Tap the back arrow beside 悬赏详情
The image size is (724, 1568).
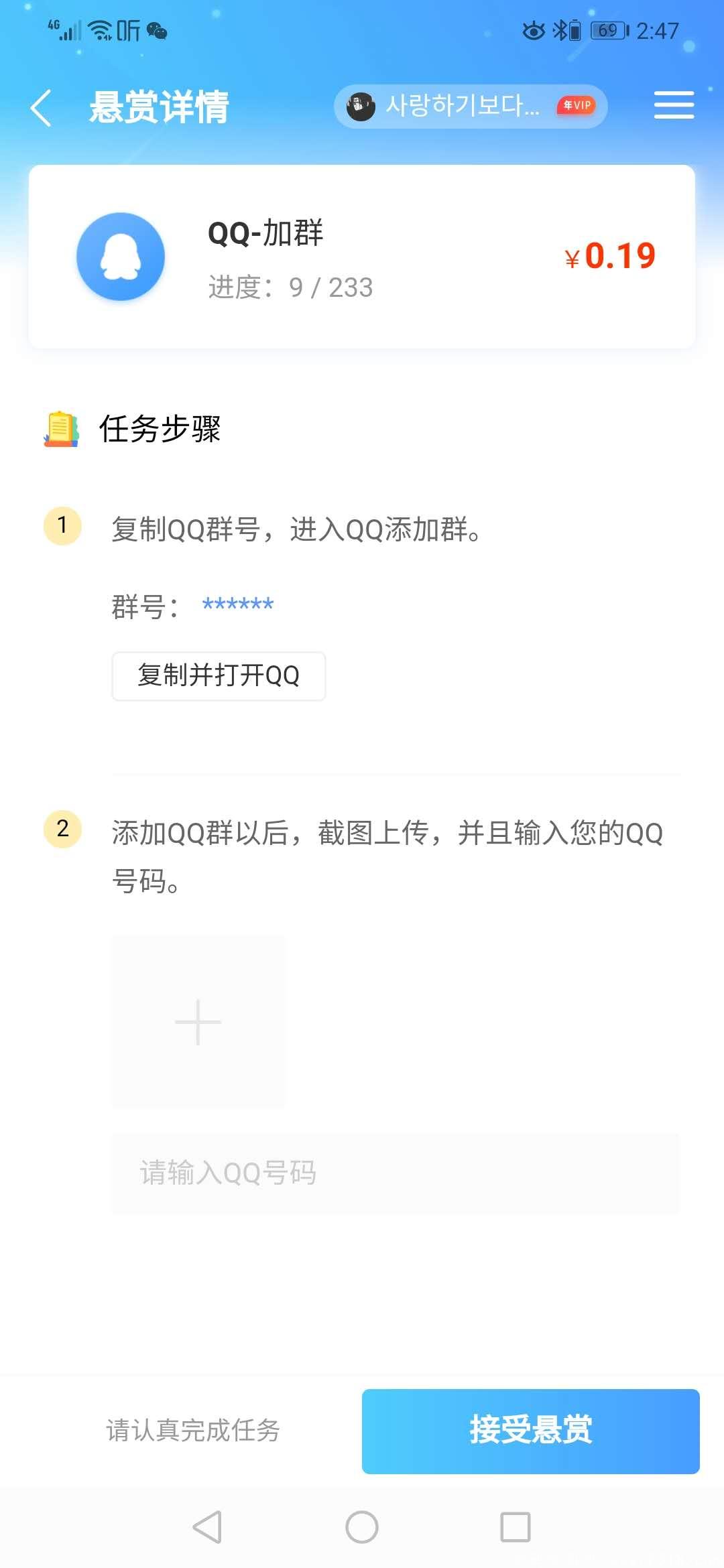42,106
